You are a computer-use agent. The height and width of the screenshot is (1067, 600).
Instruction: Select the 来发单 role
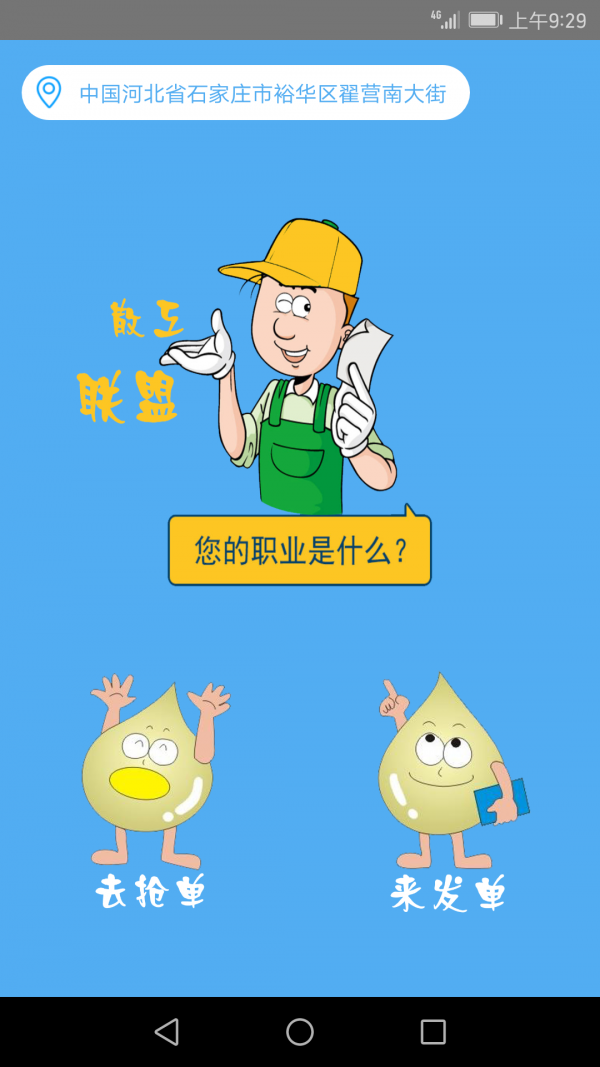tap(447, 790)
